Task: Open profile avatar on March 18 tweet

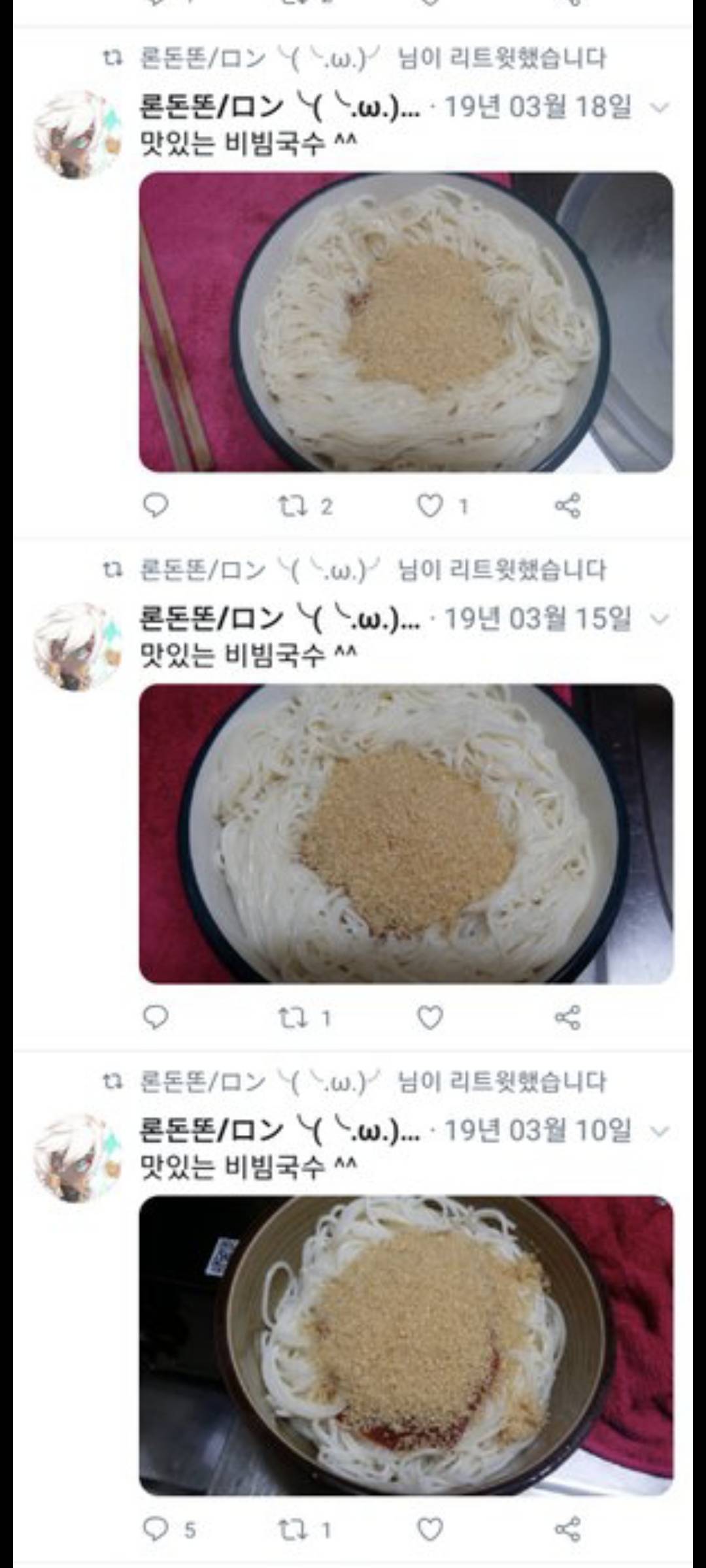Action: [77, 135]
